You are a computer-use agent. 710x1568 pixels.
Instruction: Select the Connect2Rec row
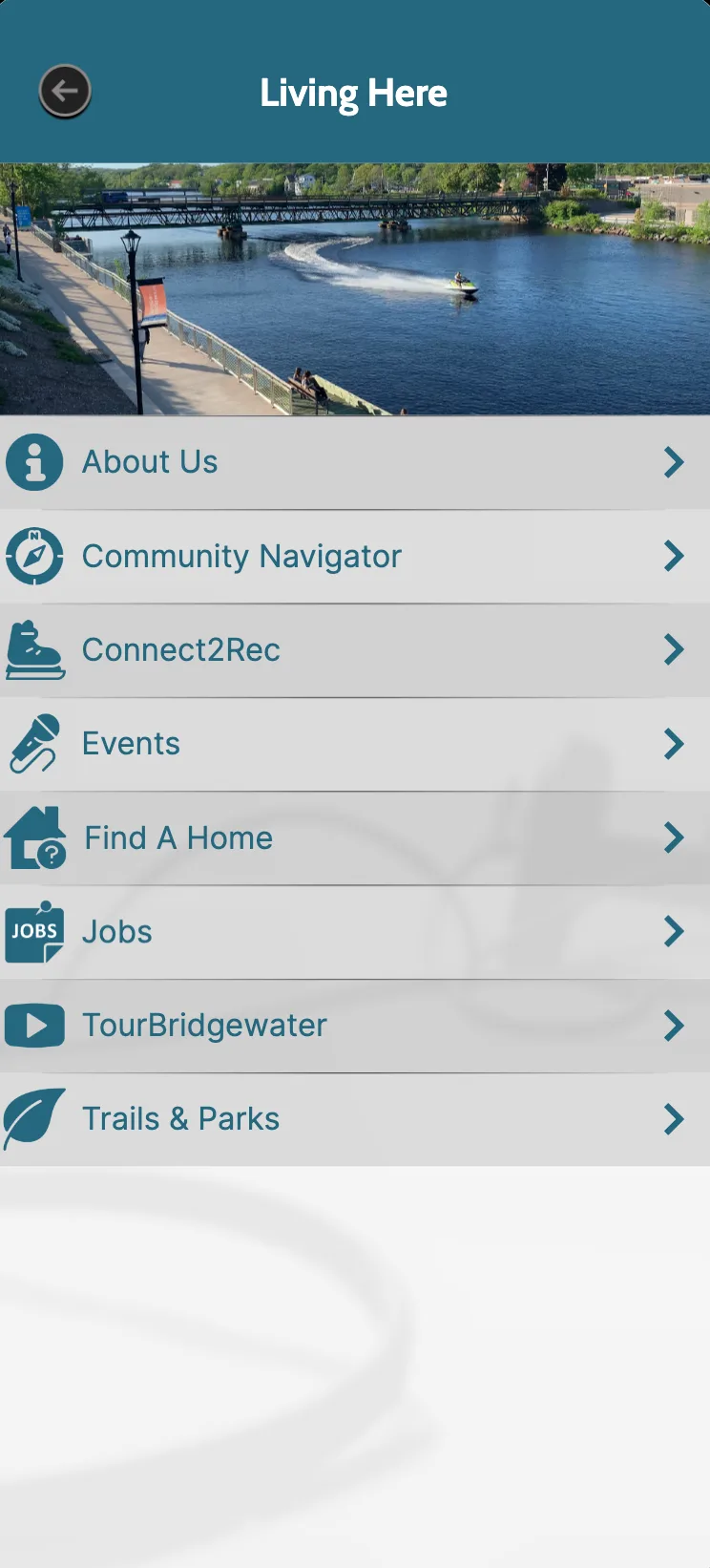(x=353, y=649)
